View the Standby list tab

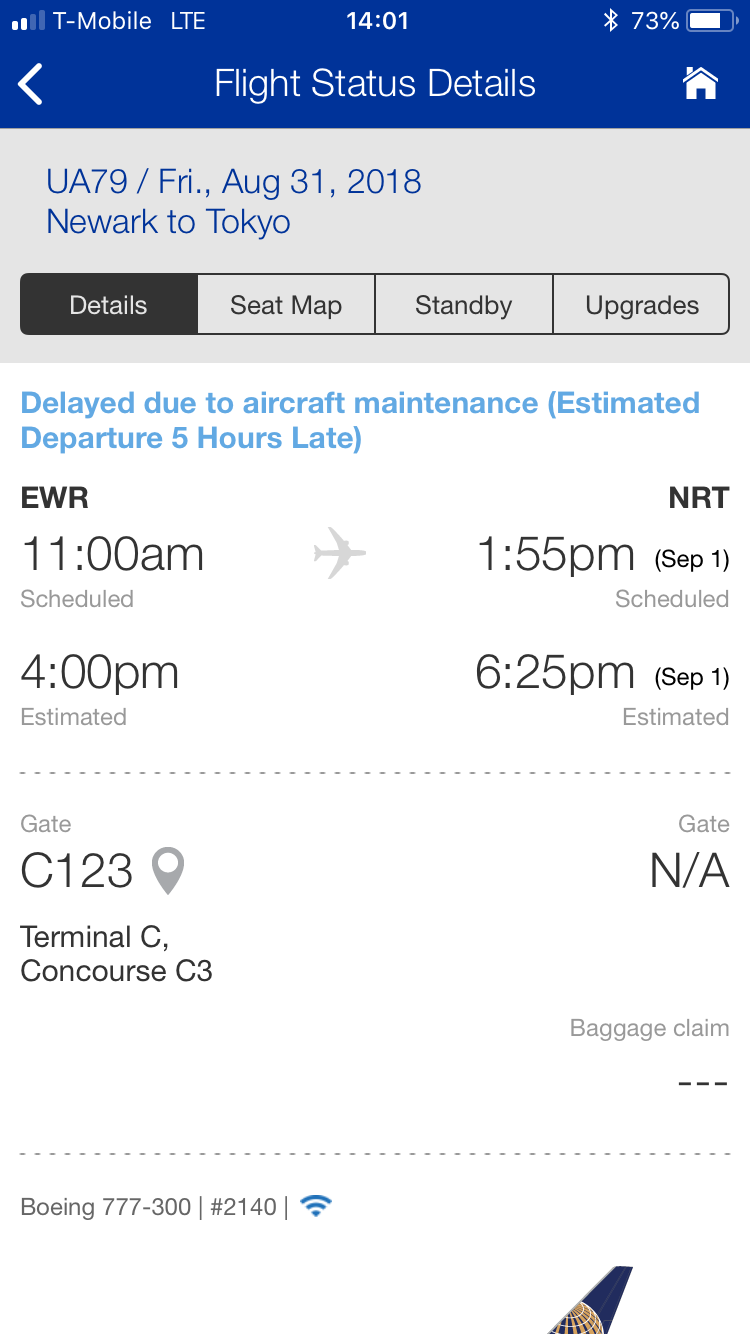point(464,305)
